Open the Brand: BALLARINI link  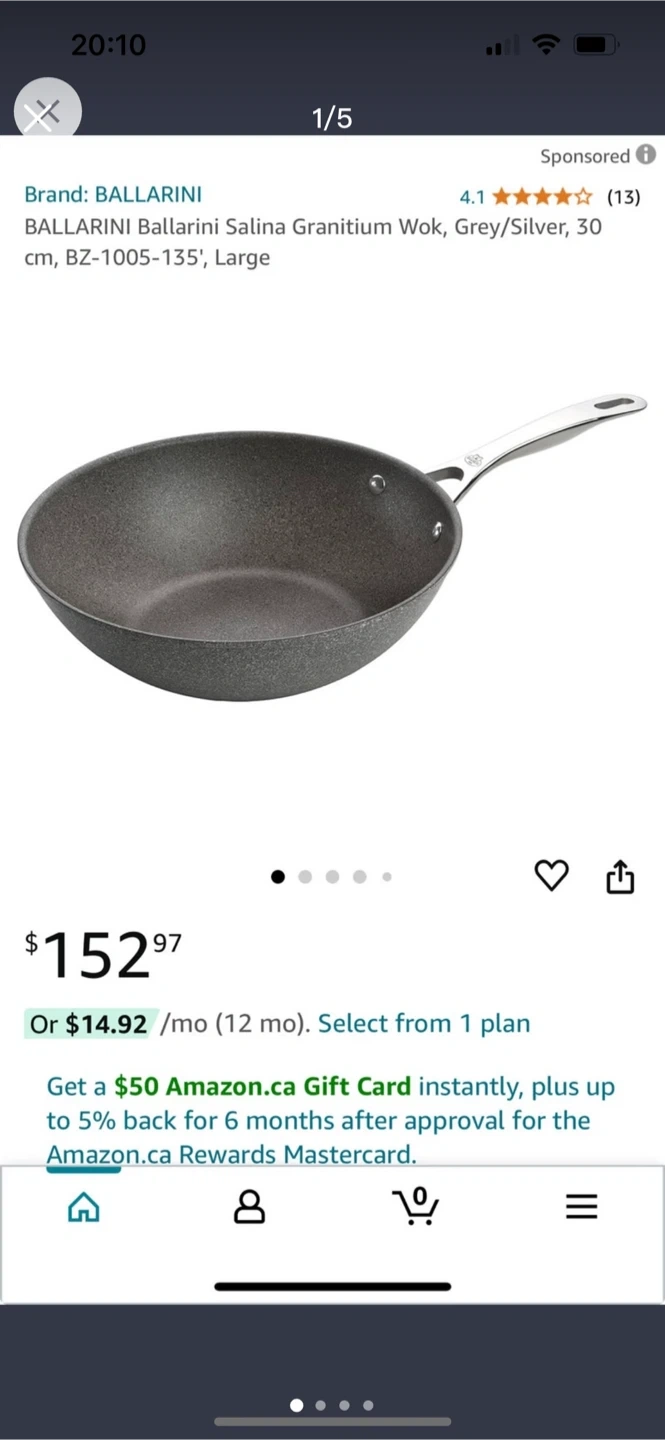point(113,194)
